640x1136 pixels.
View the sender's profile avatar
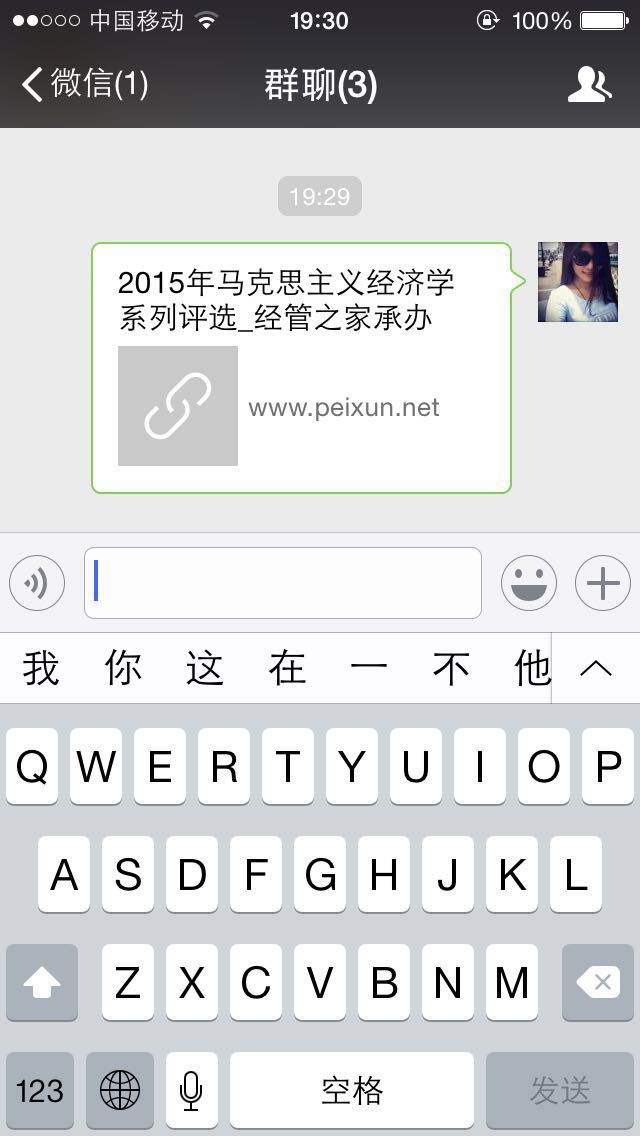(x=577, y=282)
